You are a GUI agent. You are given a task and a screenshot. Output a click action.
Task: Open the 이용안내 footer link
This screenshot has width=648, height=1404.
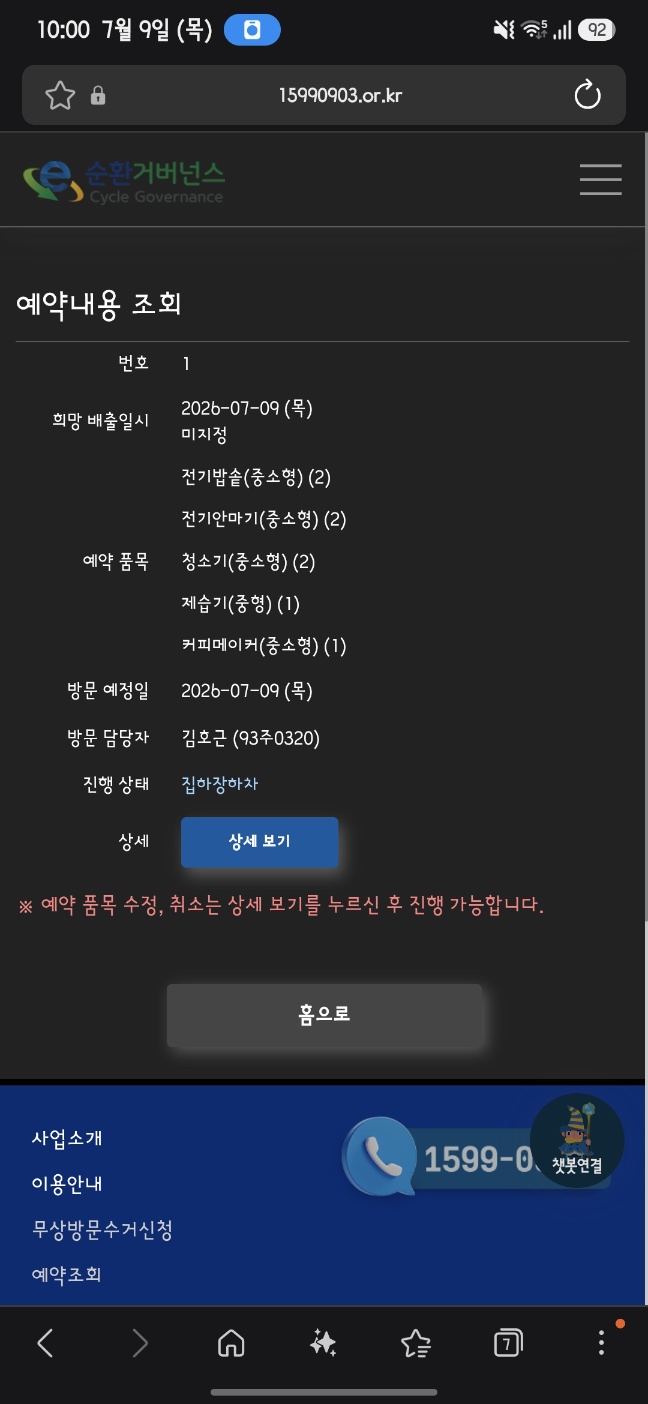[67, 1184]
